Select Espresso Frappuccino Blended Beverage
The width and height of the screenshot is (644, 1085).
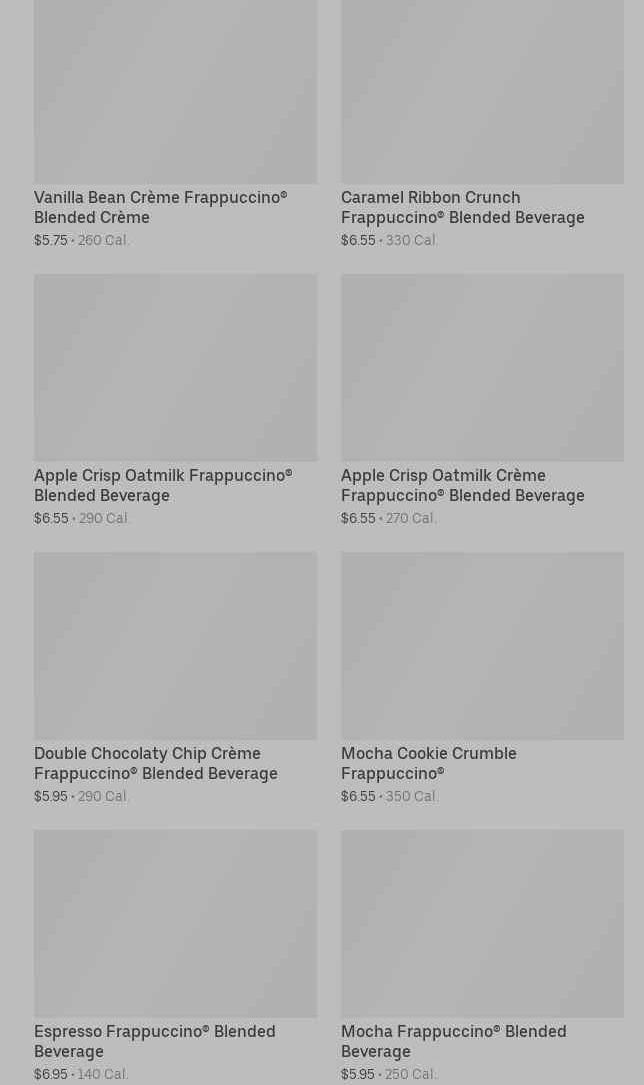coord(176,956)
